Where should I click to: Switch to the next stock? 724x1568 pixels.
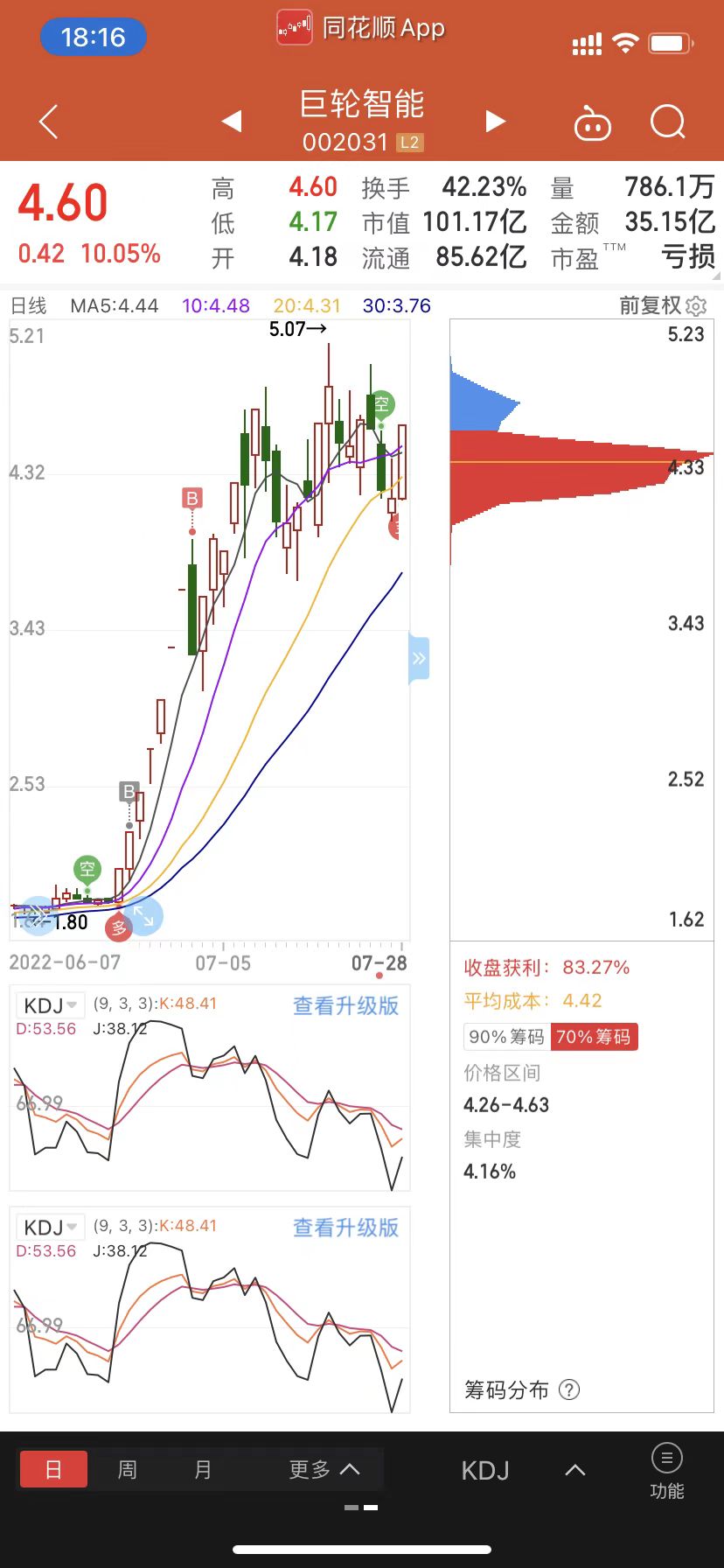496,121
